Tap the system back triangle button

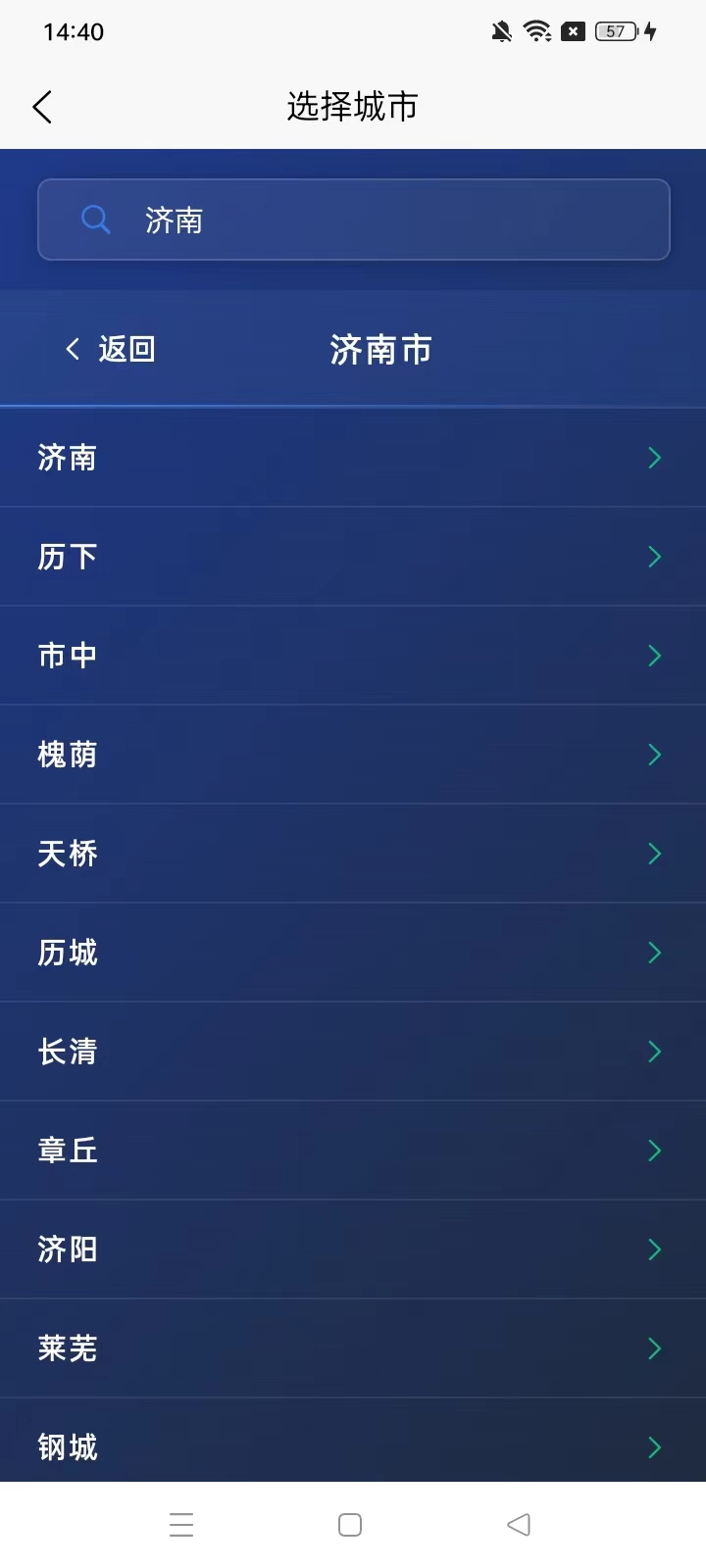point(518,1524)
